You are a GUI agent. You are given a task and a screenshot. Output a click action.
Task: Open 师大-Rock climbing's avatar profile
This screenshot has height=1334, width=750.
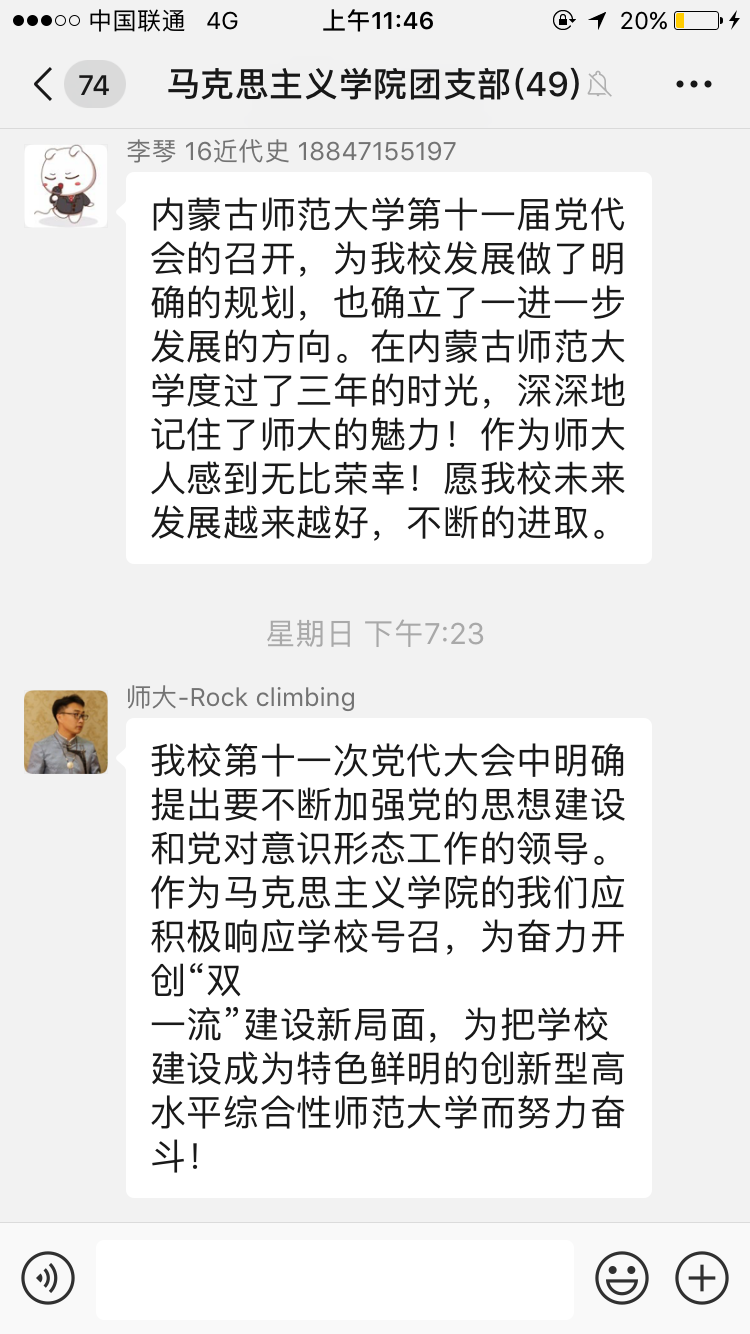click(x=66, y=732)
